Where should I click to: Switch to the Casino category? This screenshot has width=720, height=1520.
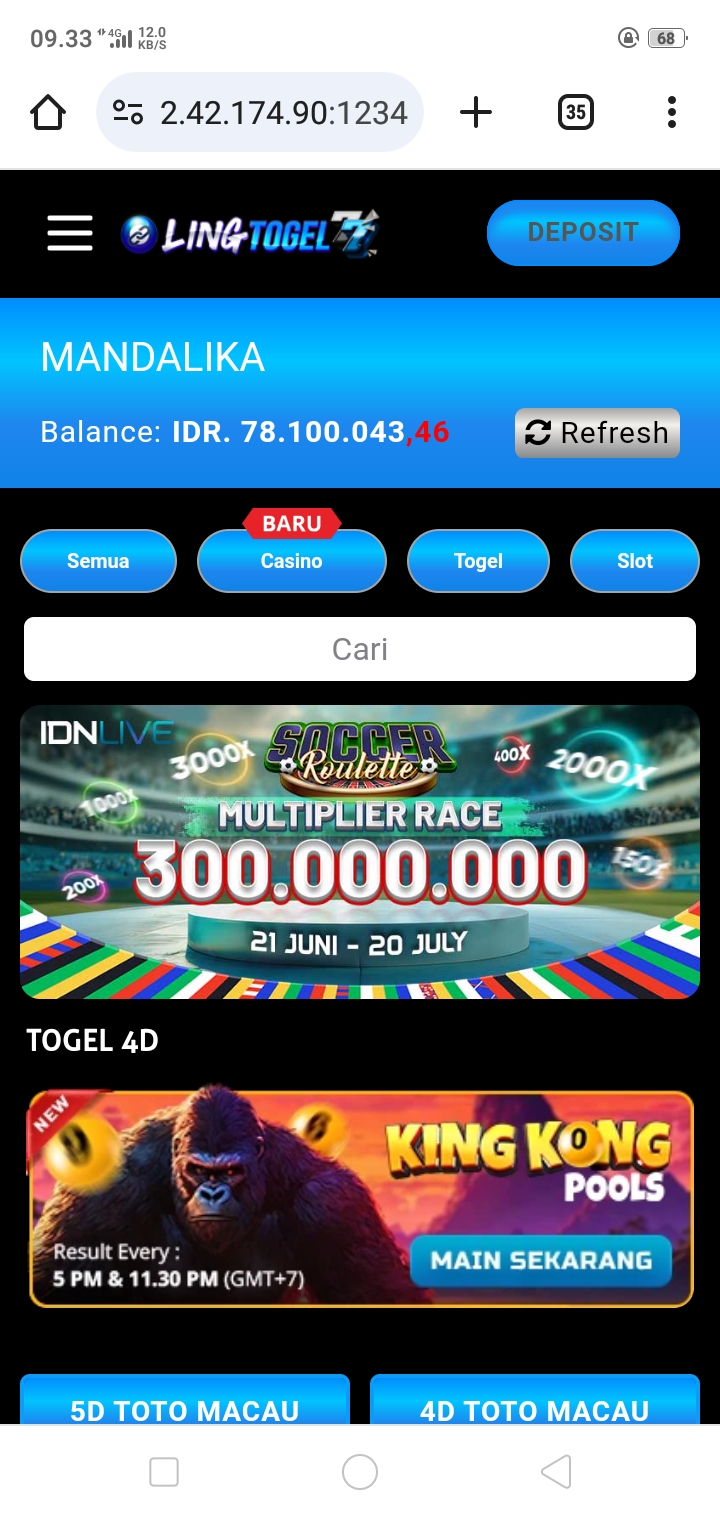pos(291,561)
